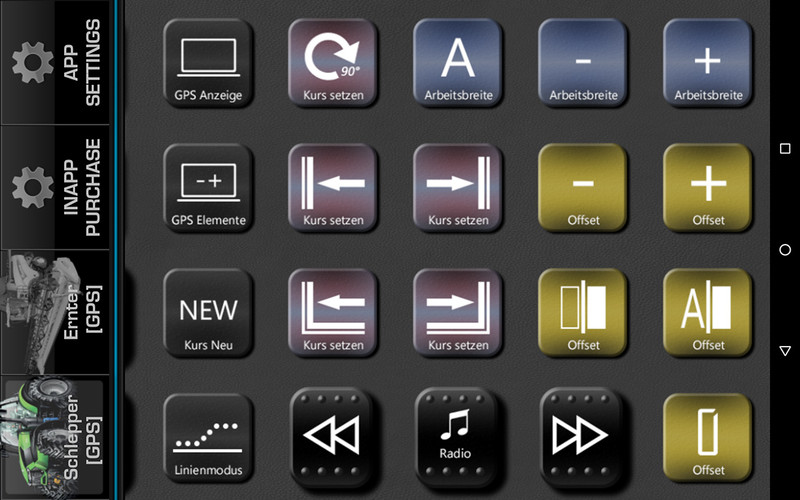Tap the Offset button with letter A

point(708,312)
